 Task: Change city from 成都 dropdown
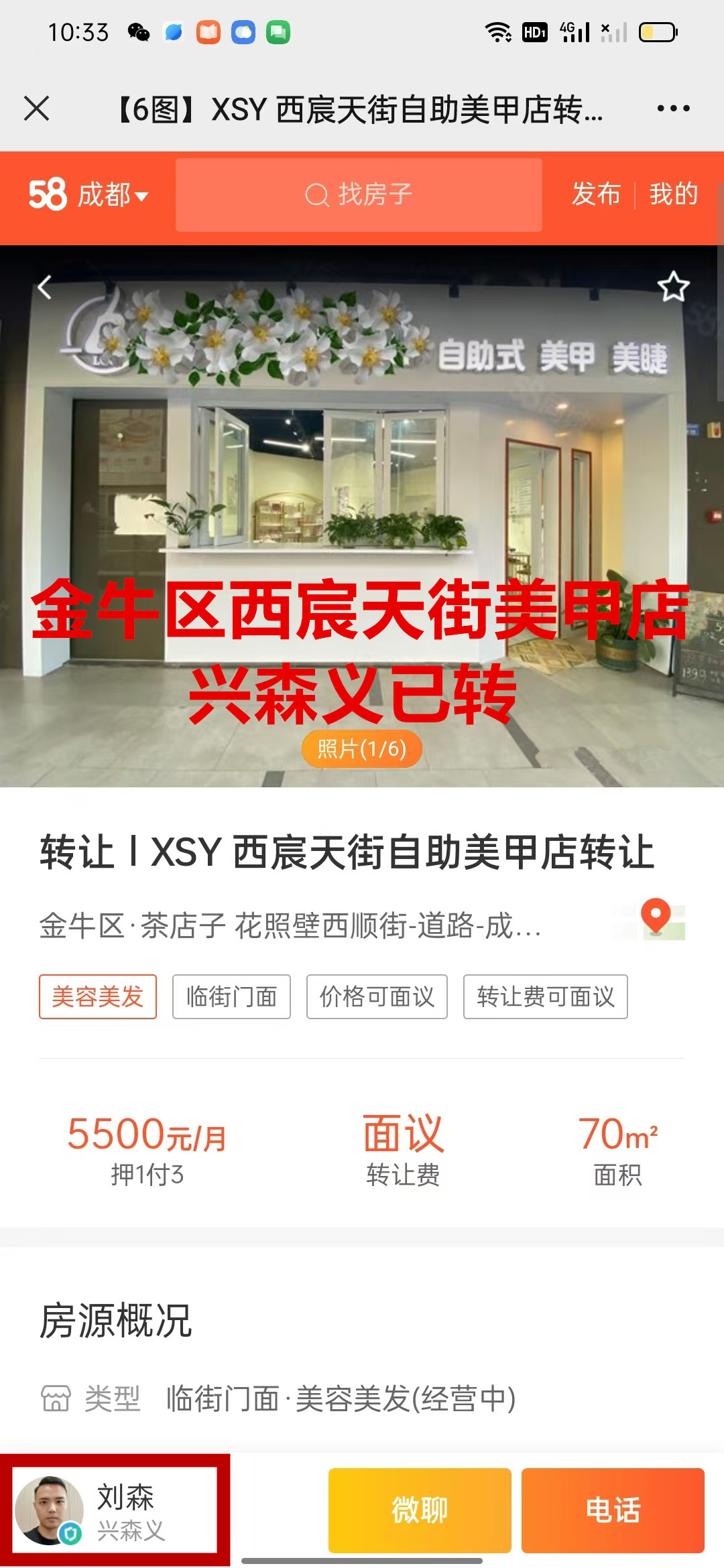(x=111, y=195)
